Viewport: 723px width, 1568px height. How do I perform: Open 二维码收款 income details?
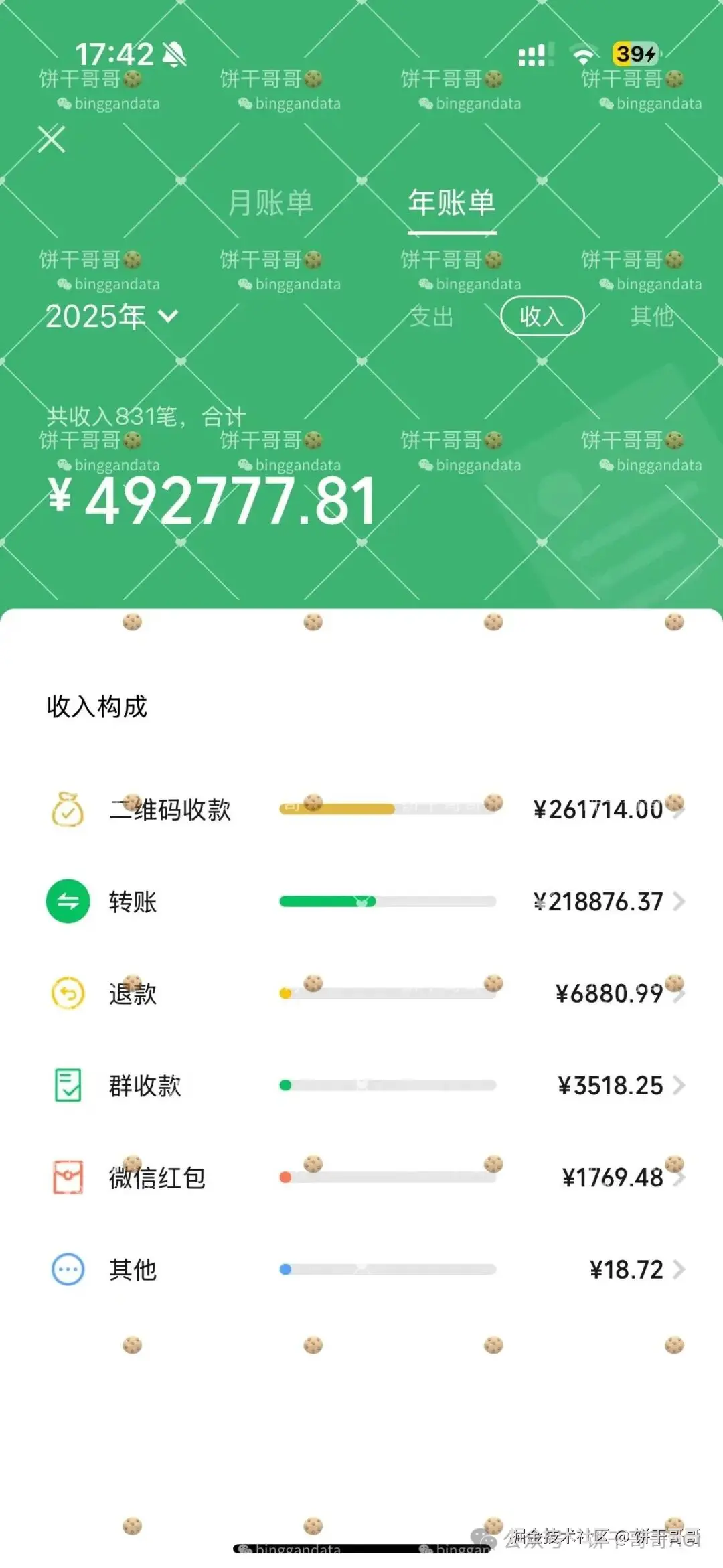(x=361, y=809)
